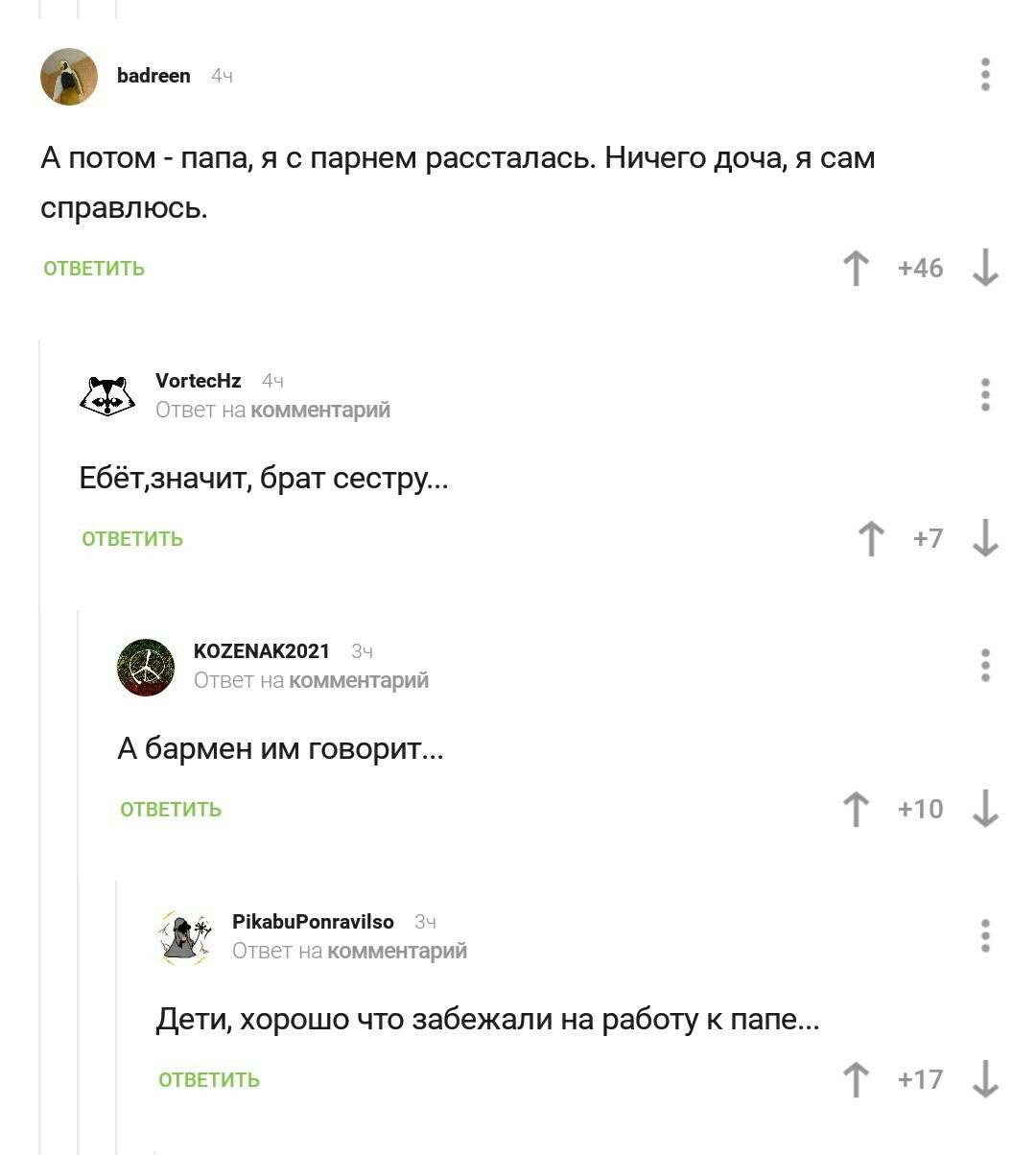This screenshot has width=1036, height=1155.
Task: Reply to badreen's comment
Action: 94,269
